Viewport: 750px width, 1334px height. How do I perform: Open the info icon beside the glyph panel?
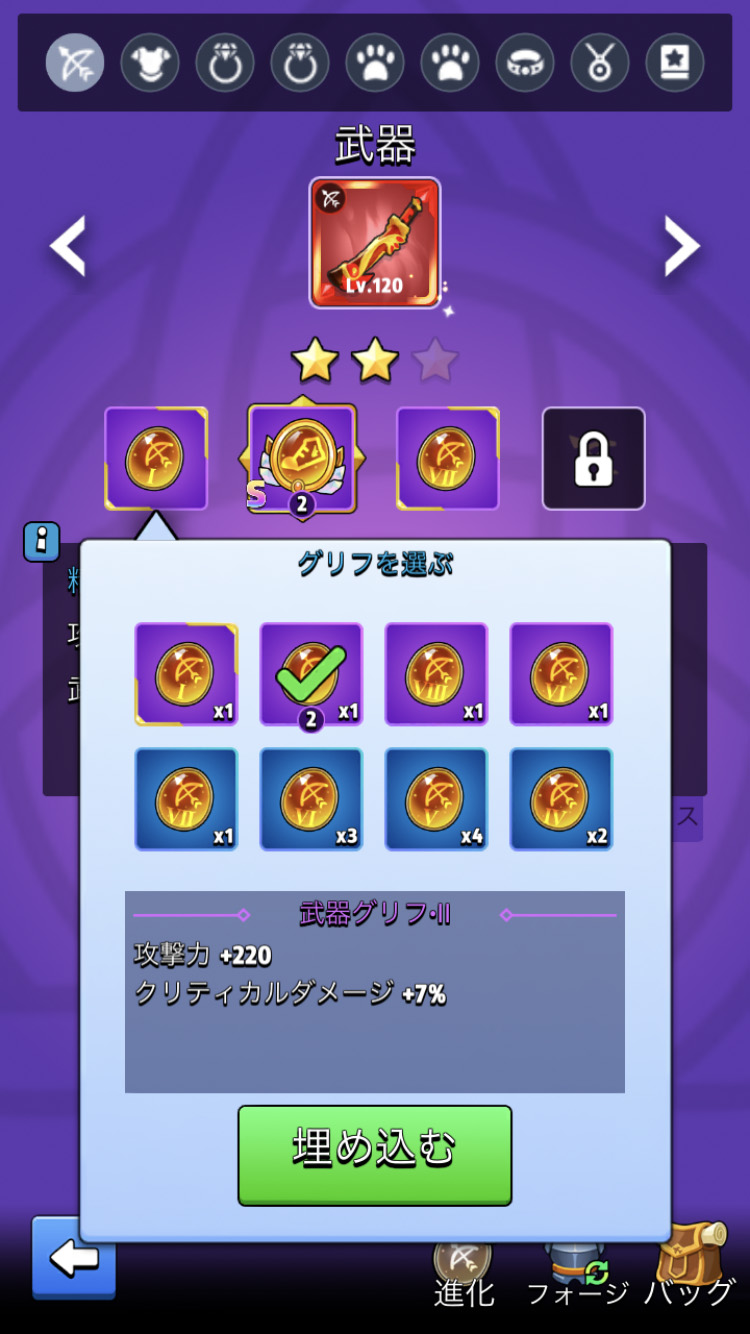42,541
